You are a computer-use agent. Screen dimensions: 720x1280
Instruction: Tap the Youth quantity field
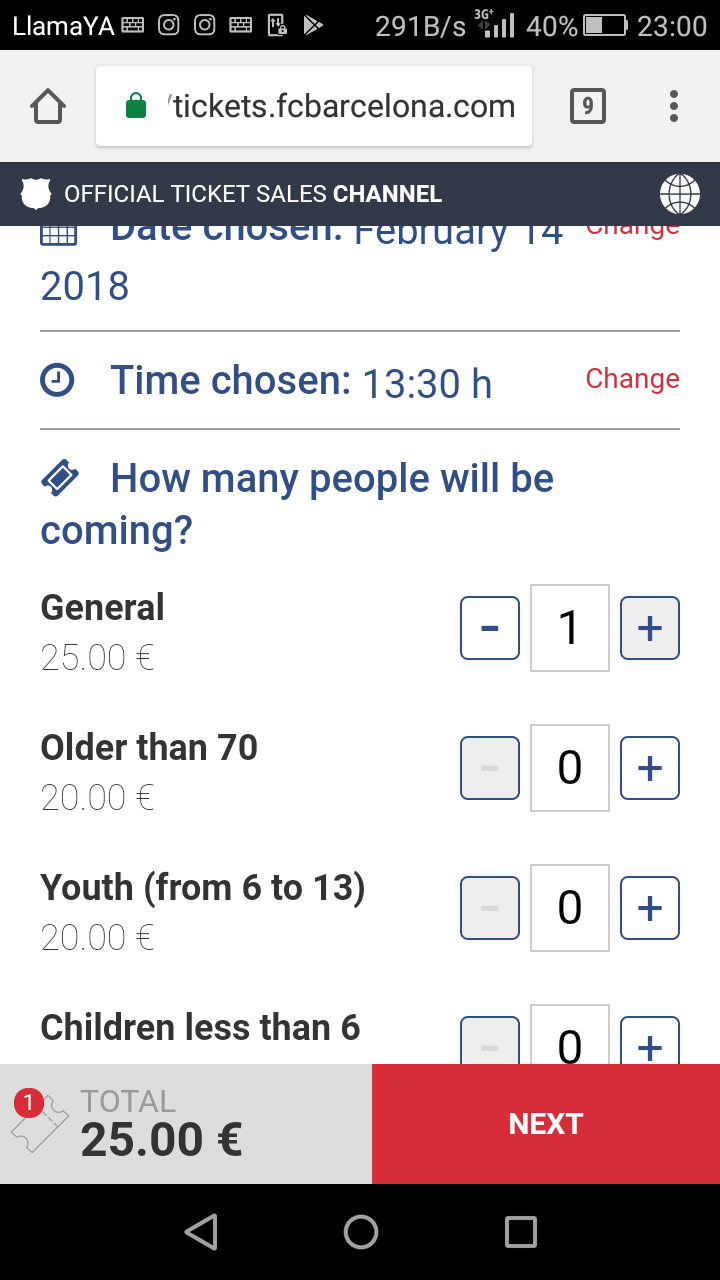570,908
